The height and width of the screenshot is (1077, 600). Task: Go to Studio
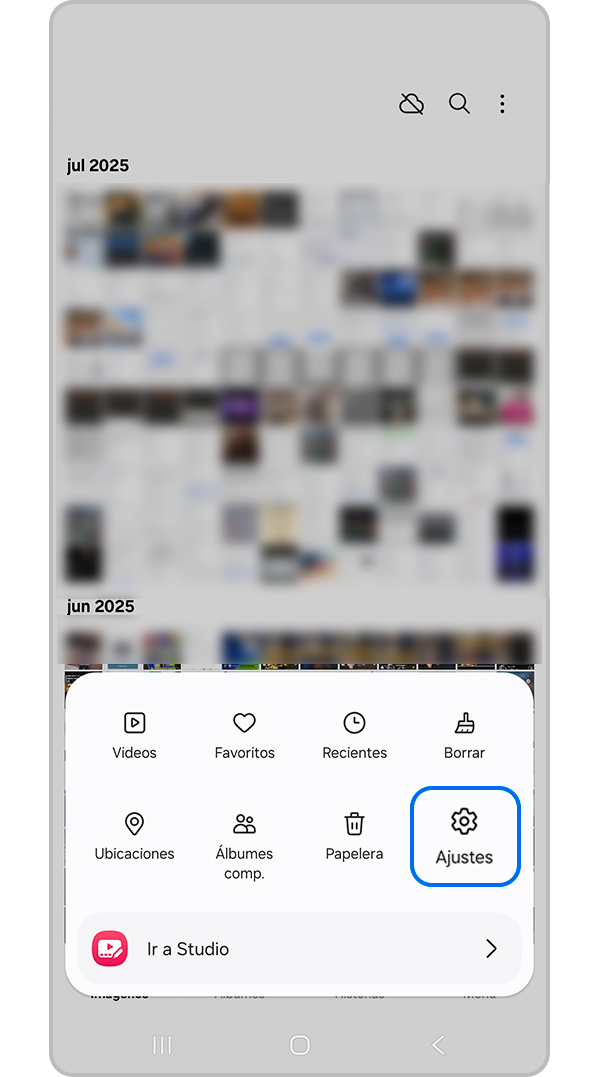(x=299, y=949)
